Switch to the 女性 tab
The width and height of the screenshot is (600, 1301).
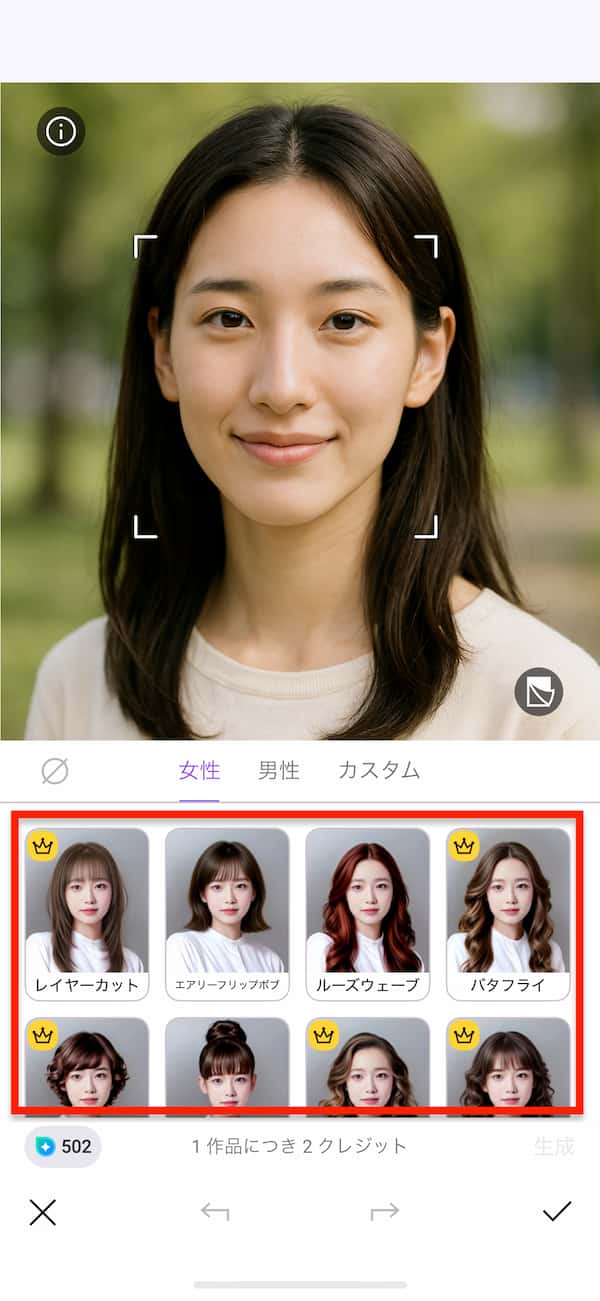tap(199, 771)
